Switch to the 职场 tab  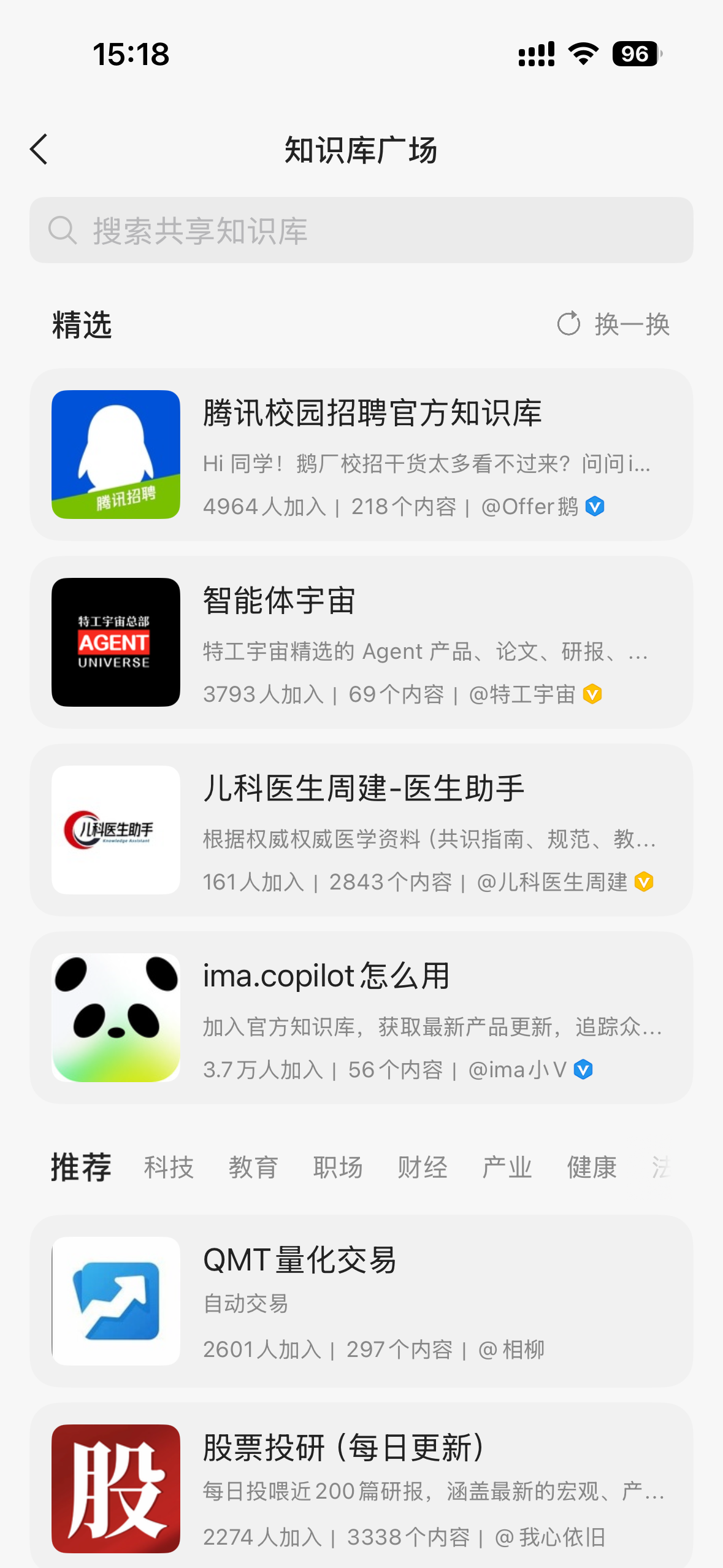pos(338,1167)
